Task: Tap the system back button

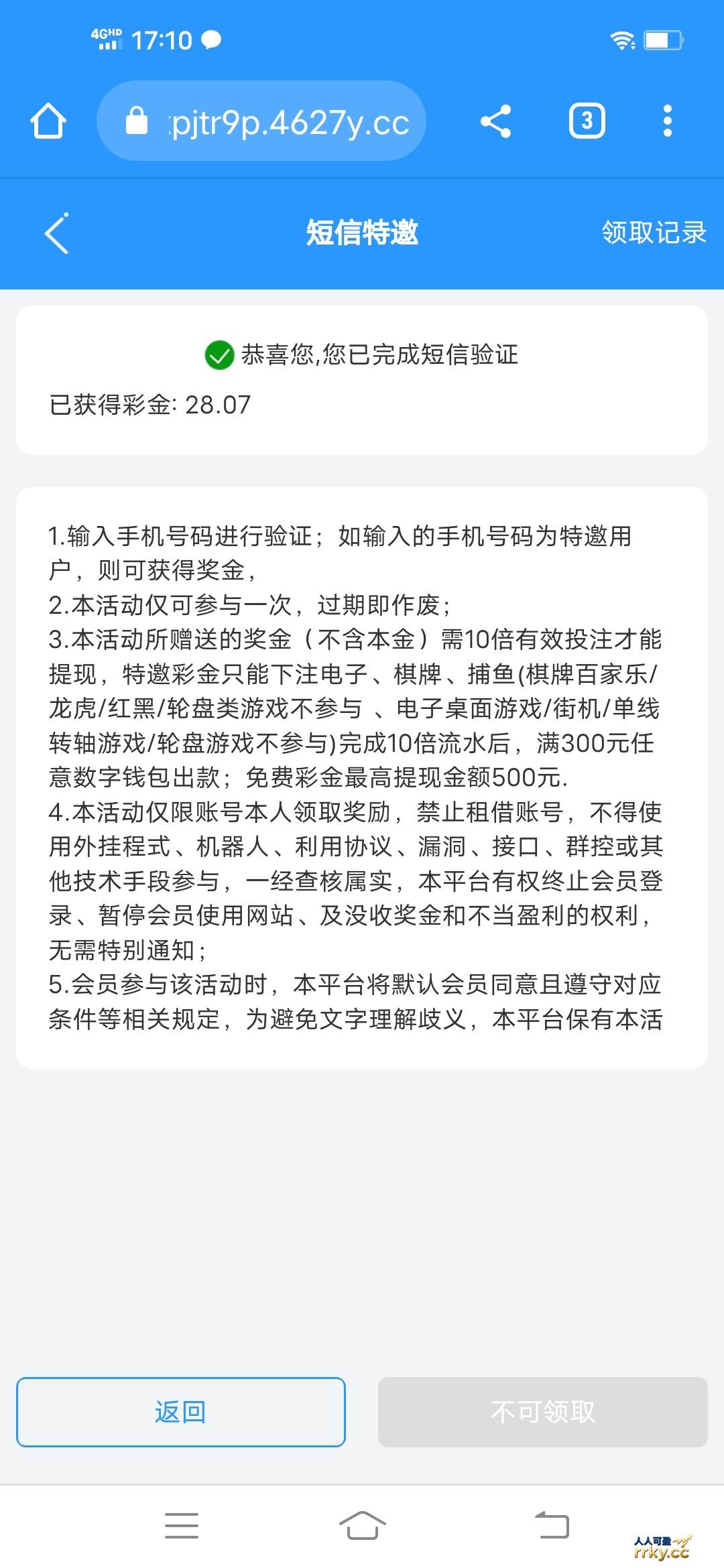Action: (x=552, y=1526)
